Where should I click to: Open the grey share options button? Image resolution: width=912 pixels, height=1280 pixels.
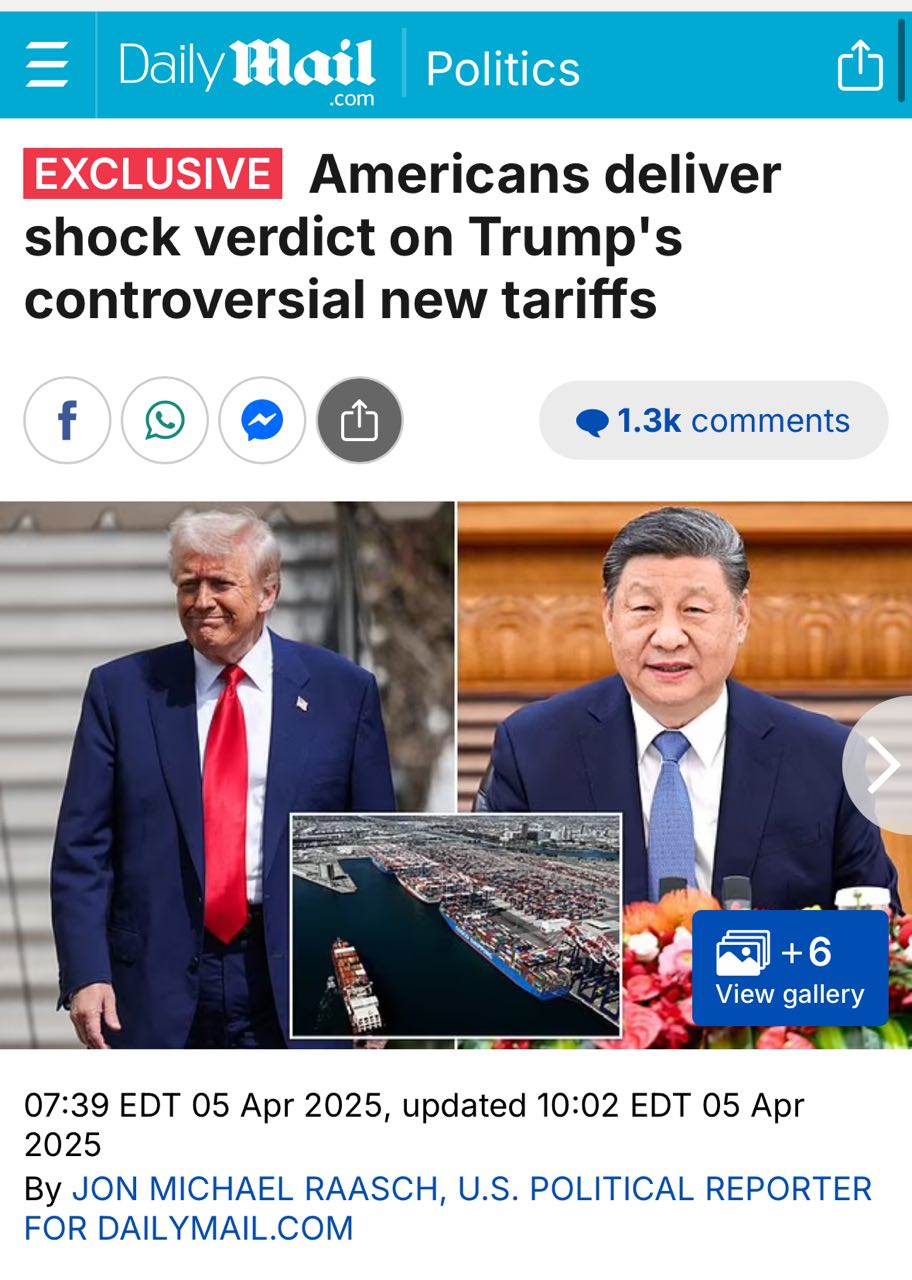pyautogui.click(x=359, y=421)
